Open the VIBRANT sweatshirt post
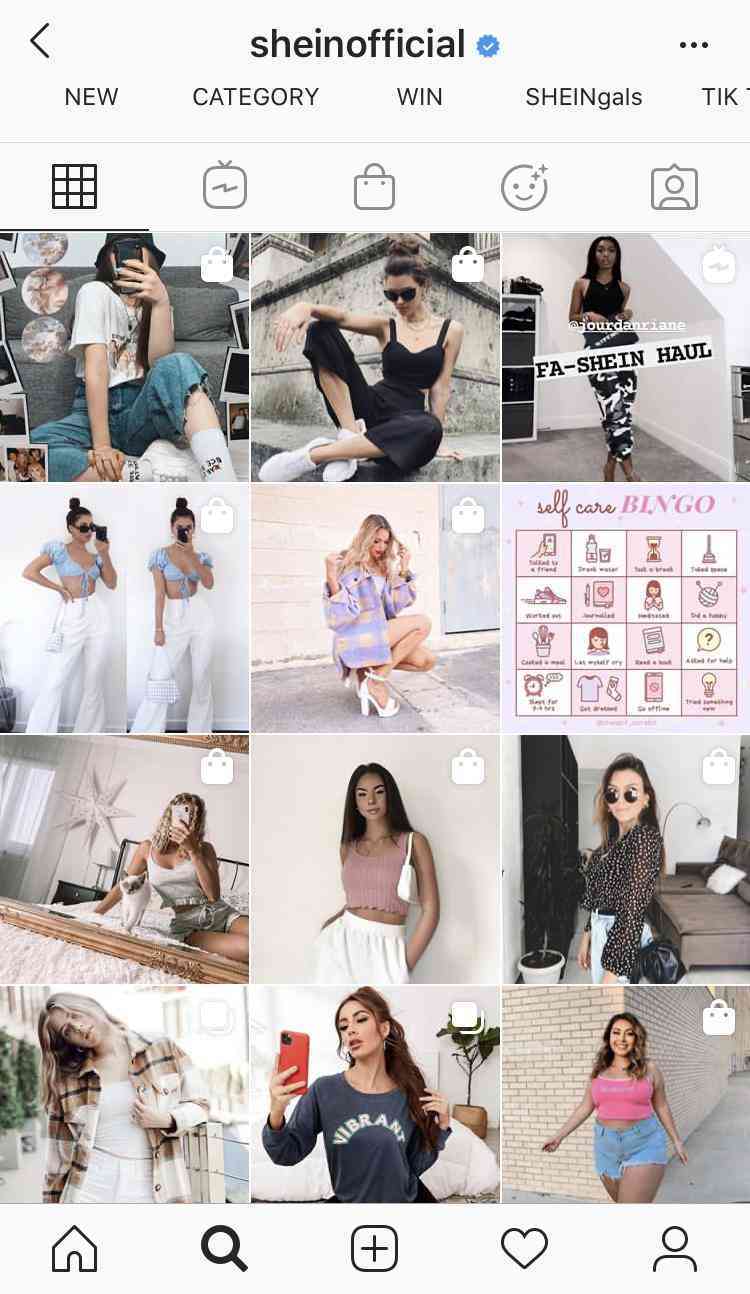 [x=374, y=1093]
